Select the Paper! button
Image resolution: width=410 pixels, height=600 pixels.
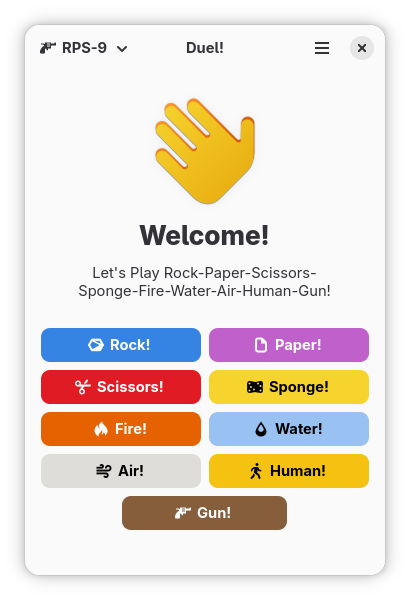pos(289,345)
